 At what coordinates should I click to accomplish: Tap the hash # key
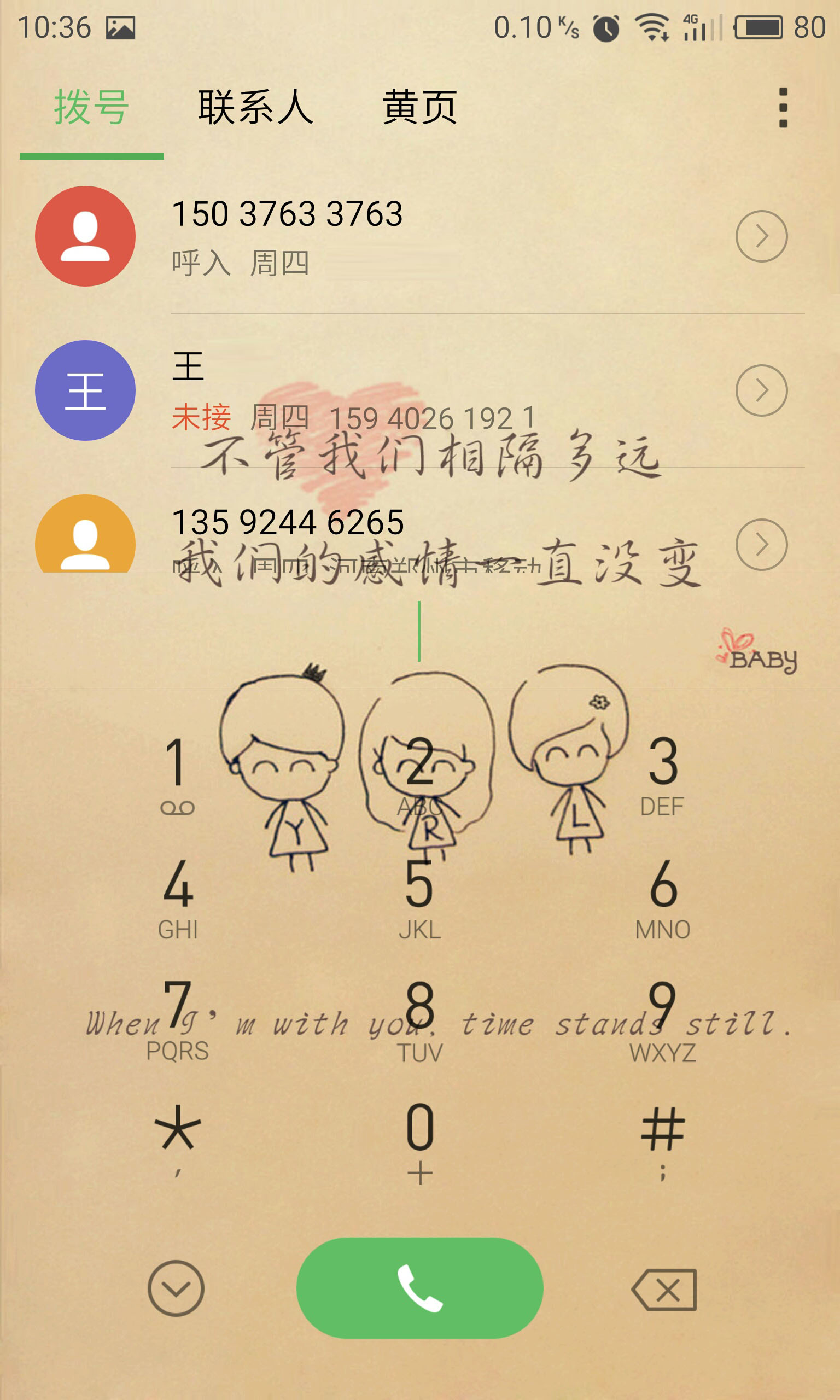pos(663,1140)
